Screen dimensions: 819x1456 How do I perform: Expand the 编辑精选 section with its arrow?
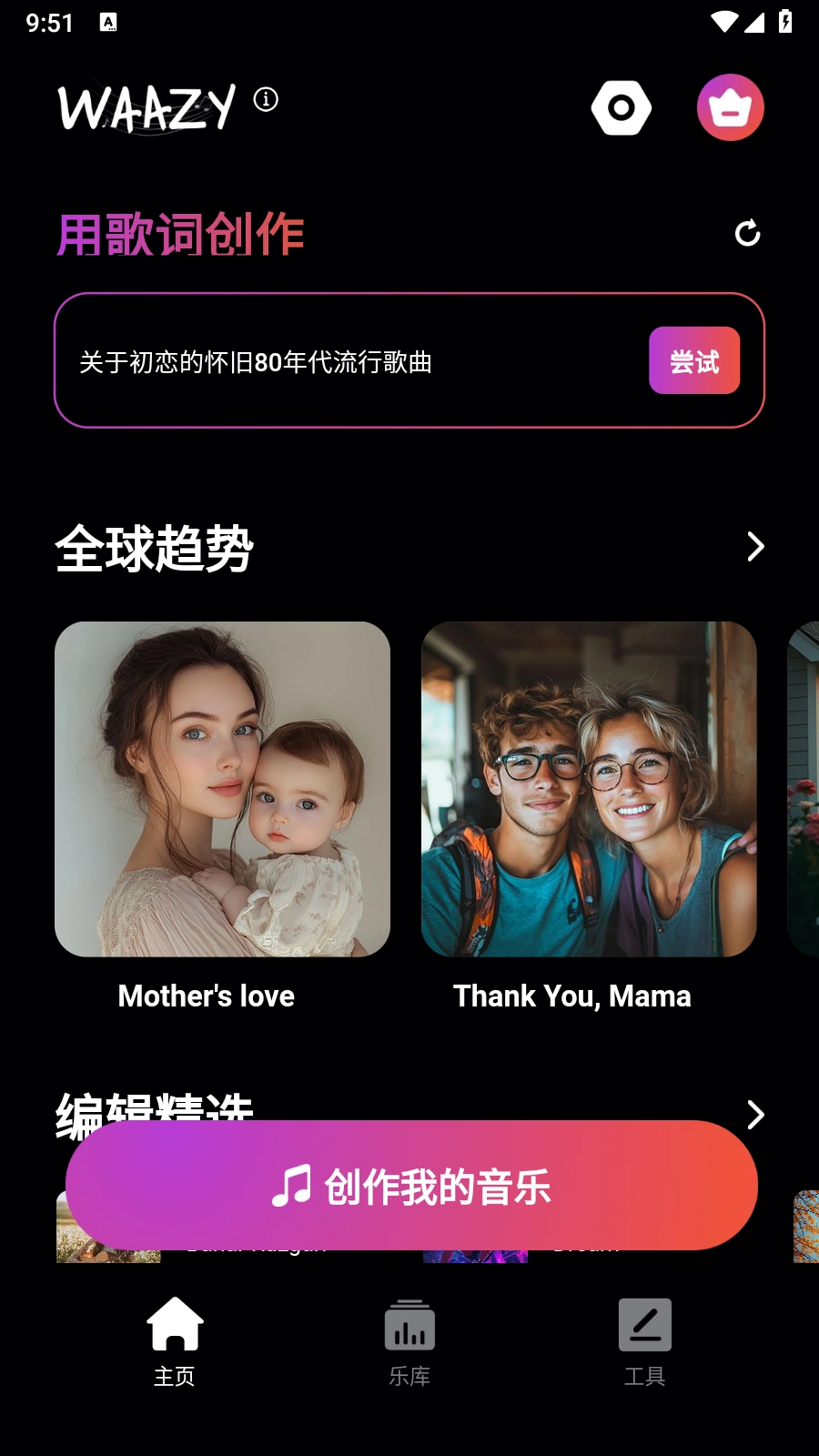tap(754, 1114)
